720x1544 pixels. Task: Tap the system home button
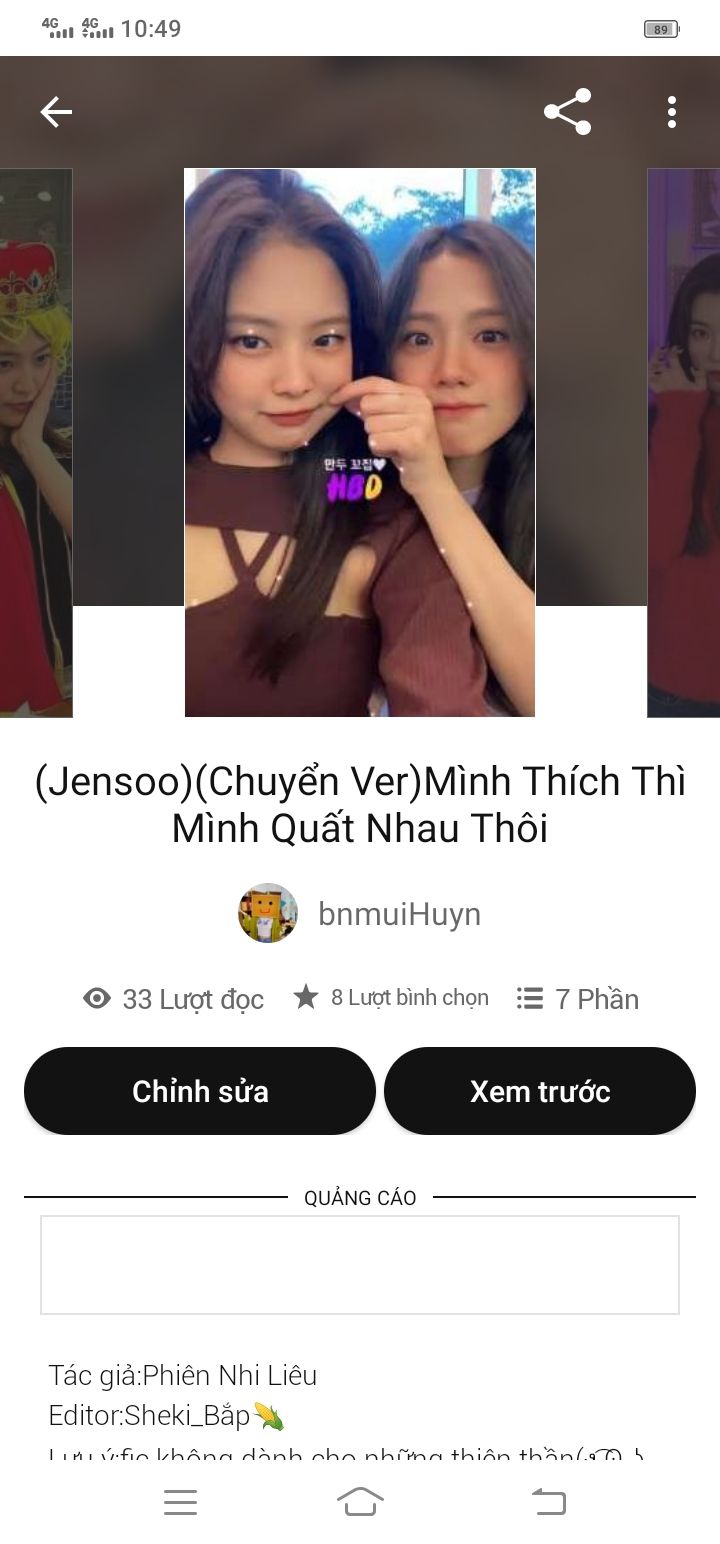[360, 1502]
